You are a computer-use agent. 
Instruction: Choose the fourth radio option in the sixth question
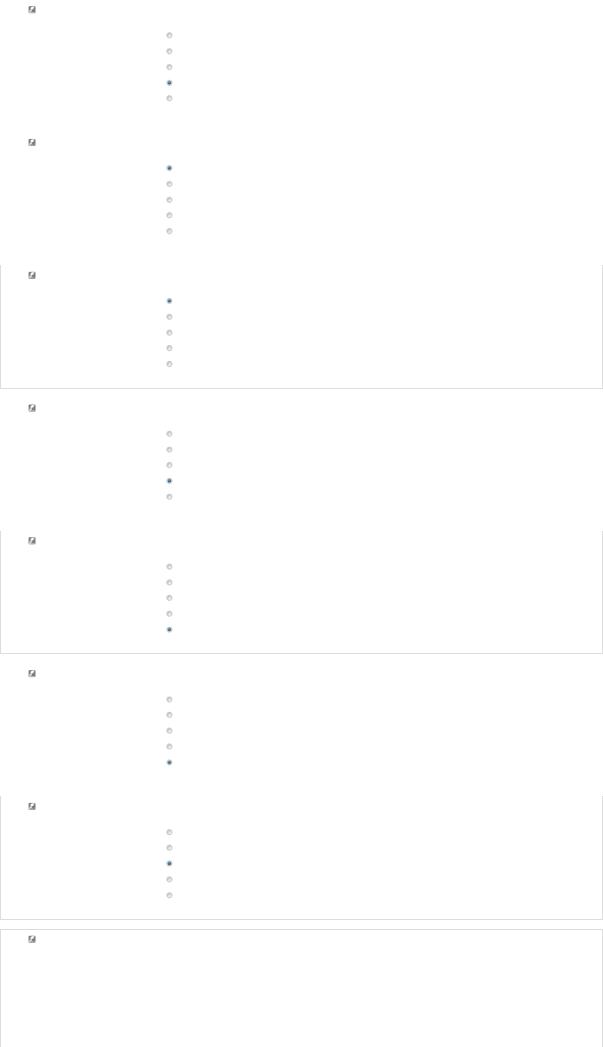tap(169, 747)
